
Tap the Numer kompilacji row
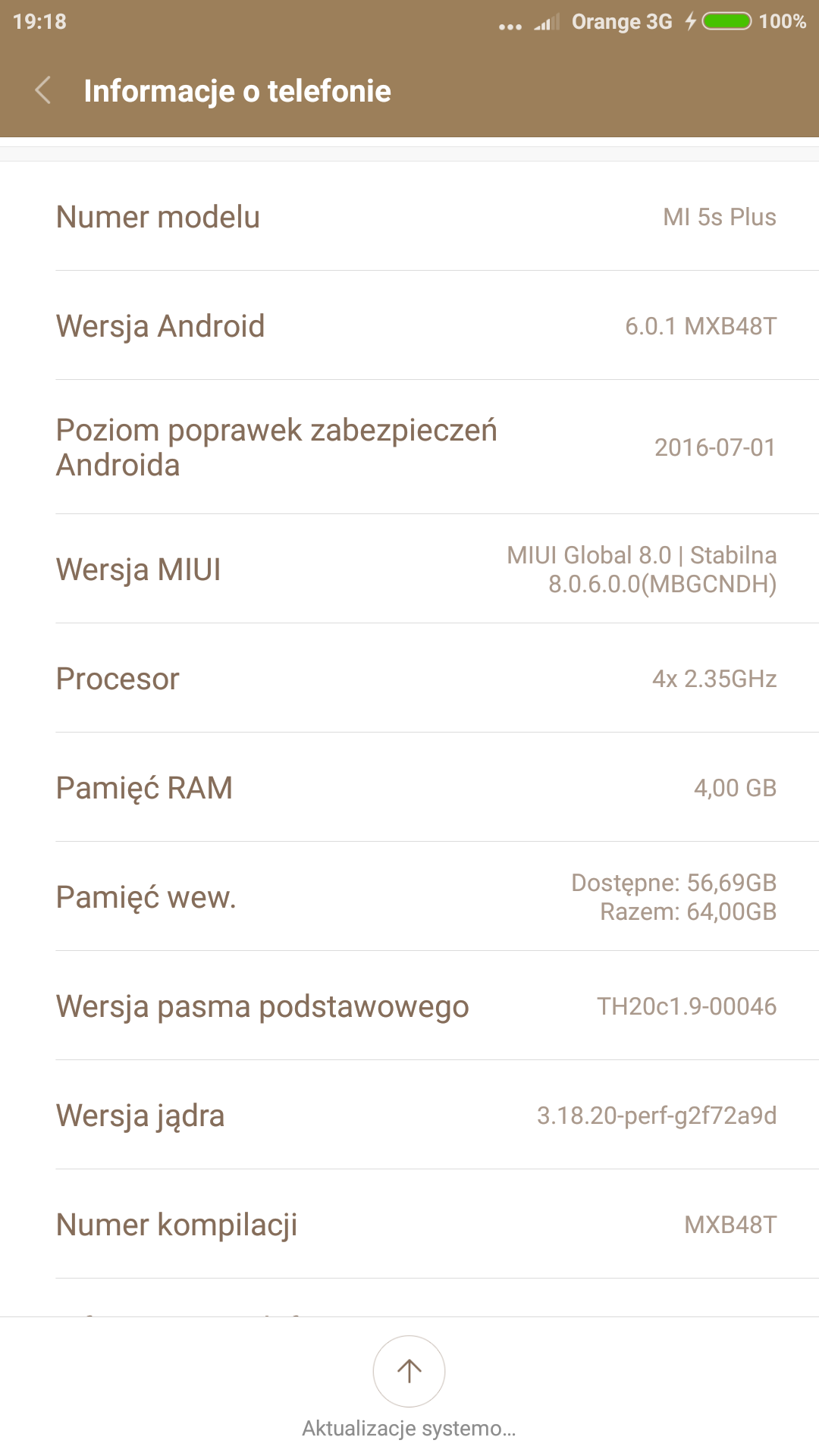click(409, 1225)
